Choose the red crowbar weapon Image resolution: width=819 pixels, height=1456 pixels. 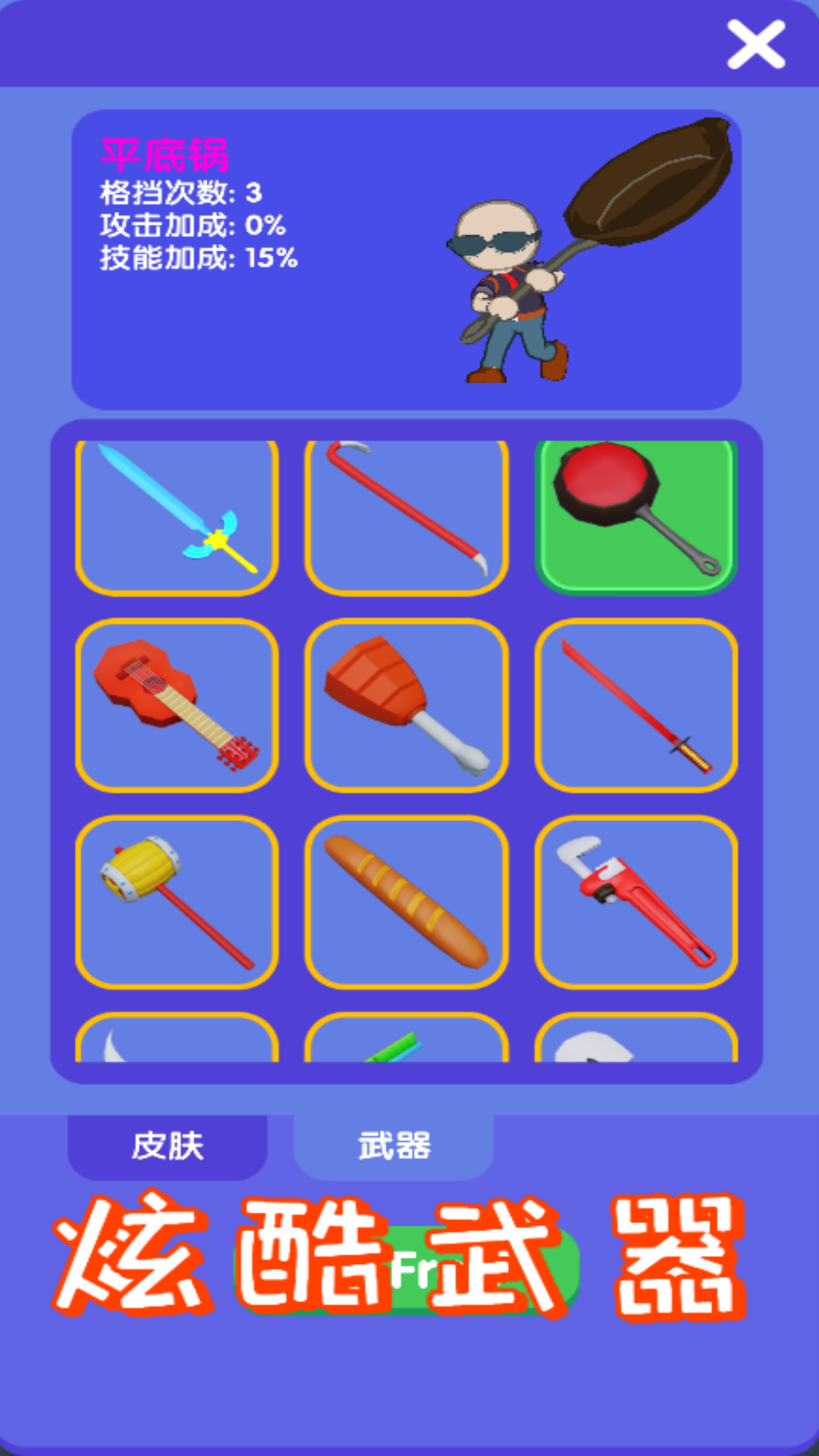[x=406, y=518]
